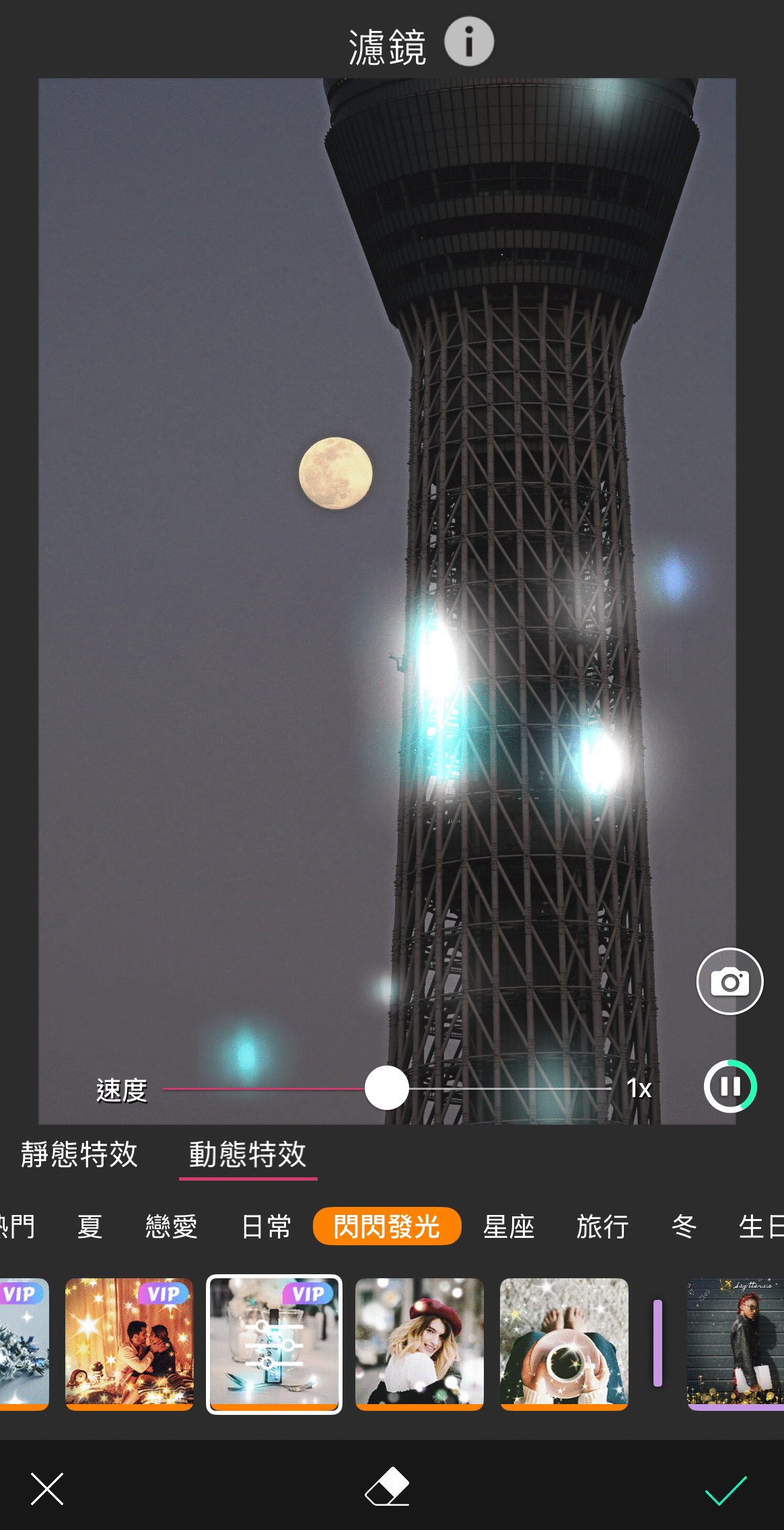Open the eraser tool

388,1487
